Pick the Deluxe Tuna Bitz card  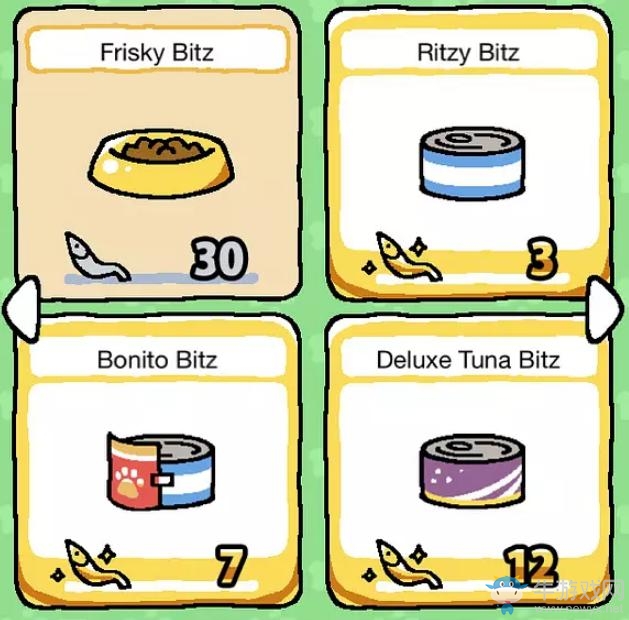click(468, 465)
